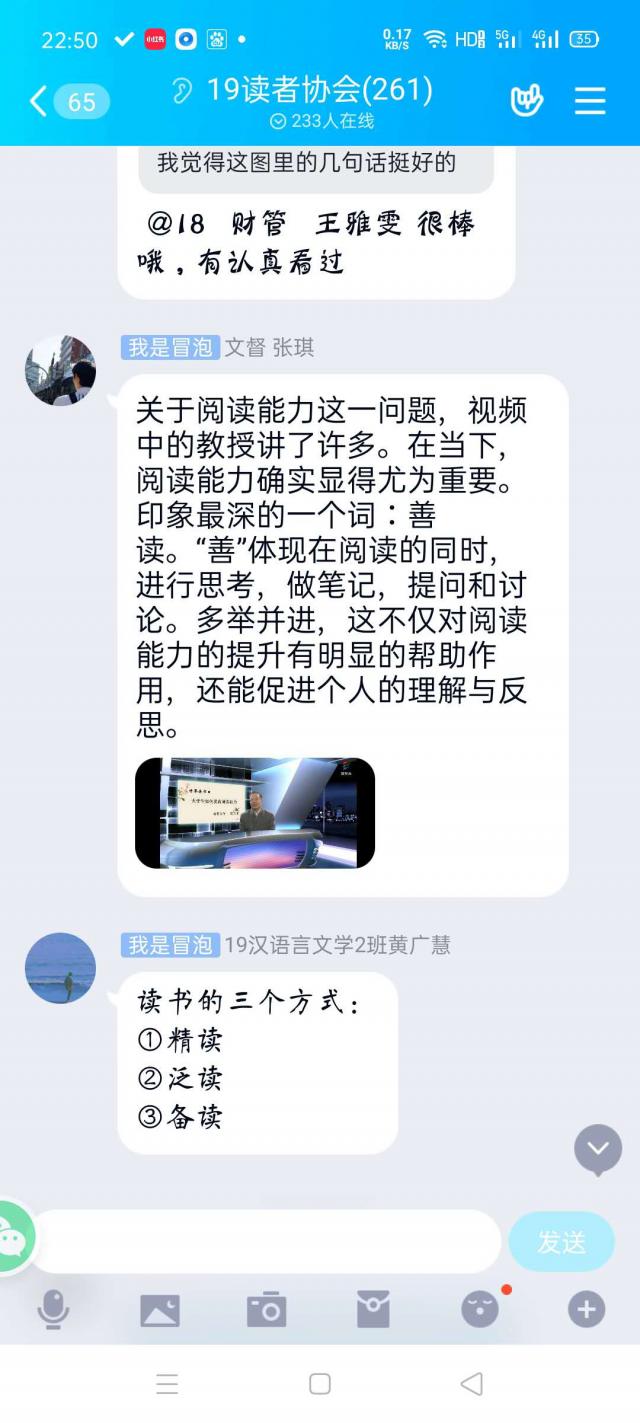This screenshot has height=1423, width=640.
Task: Open the emoji panel
Action: 480,1309
